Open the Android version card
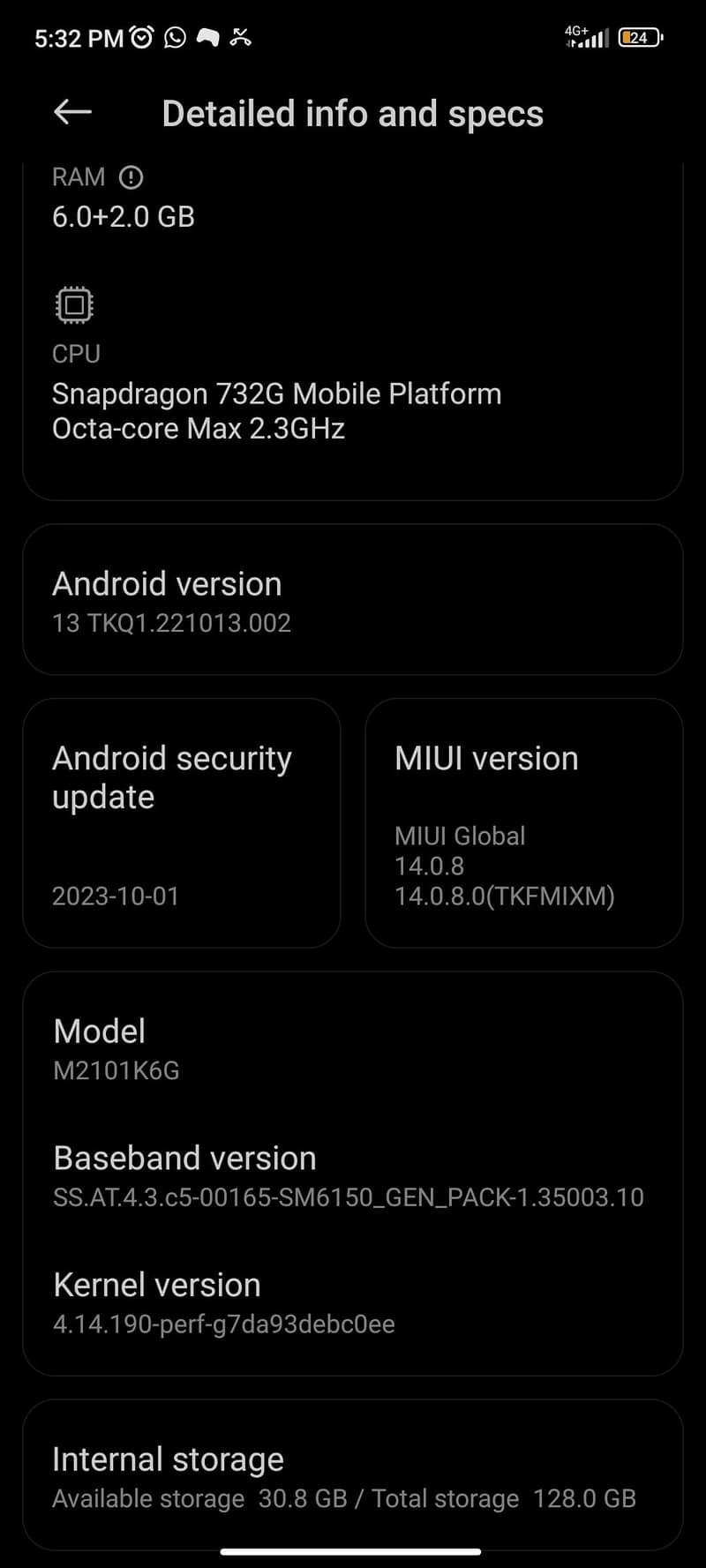 pyautogui.click(x=353, y=600)
